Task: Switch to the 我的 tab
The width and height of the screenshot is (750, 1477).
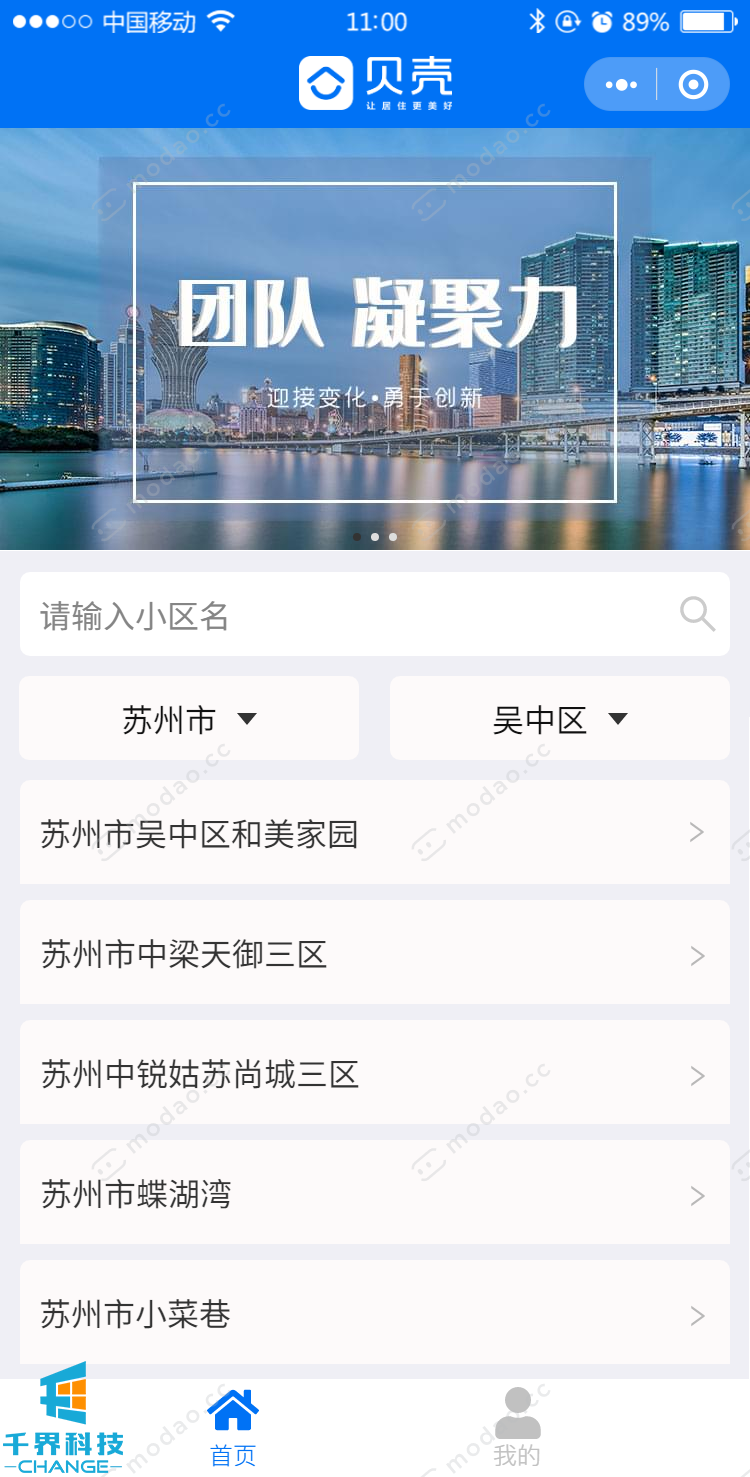Action: (517, 1427)
